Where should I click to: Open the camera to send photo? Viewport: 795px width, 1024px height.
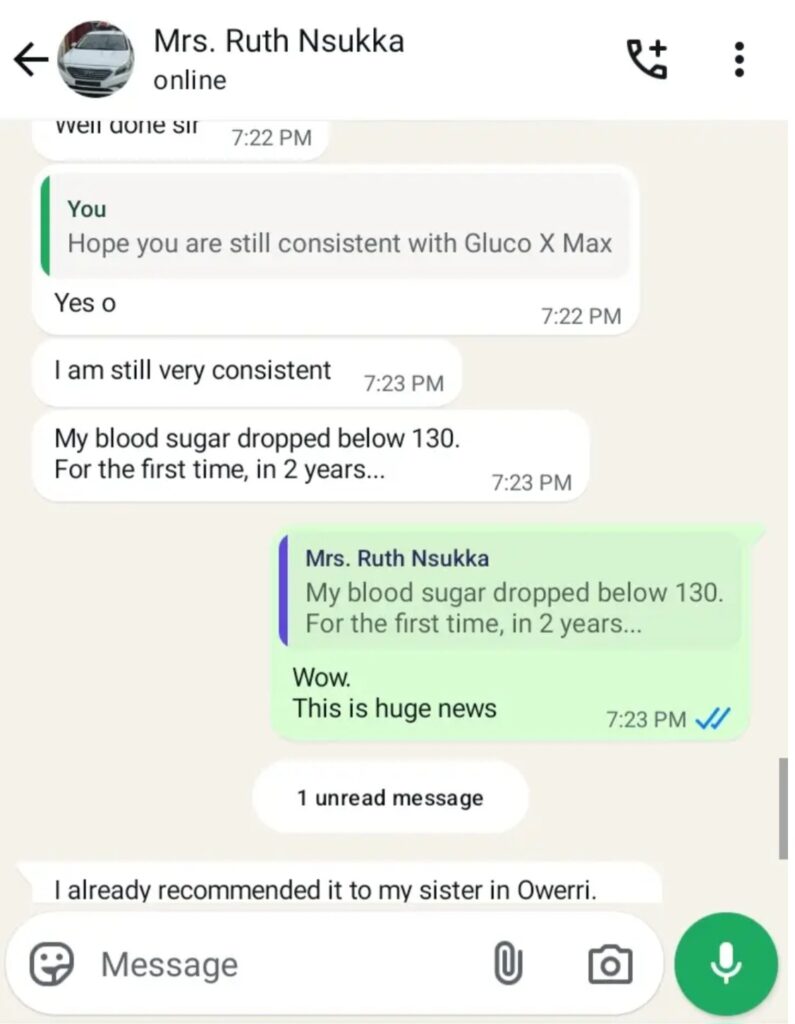coord(609,965)
